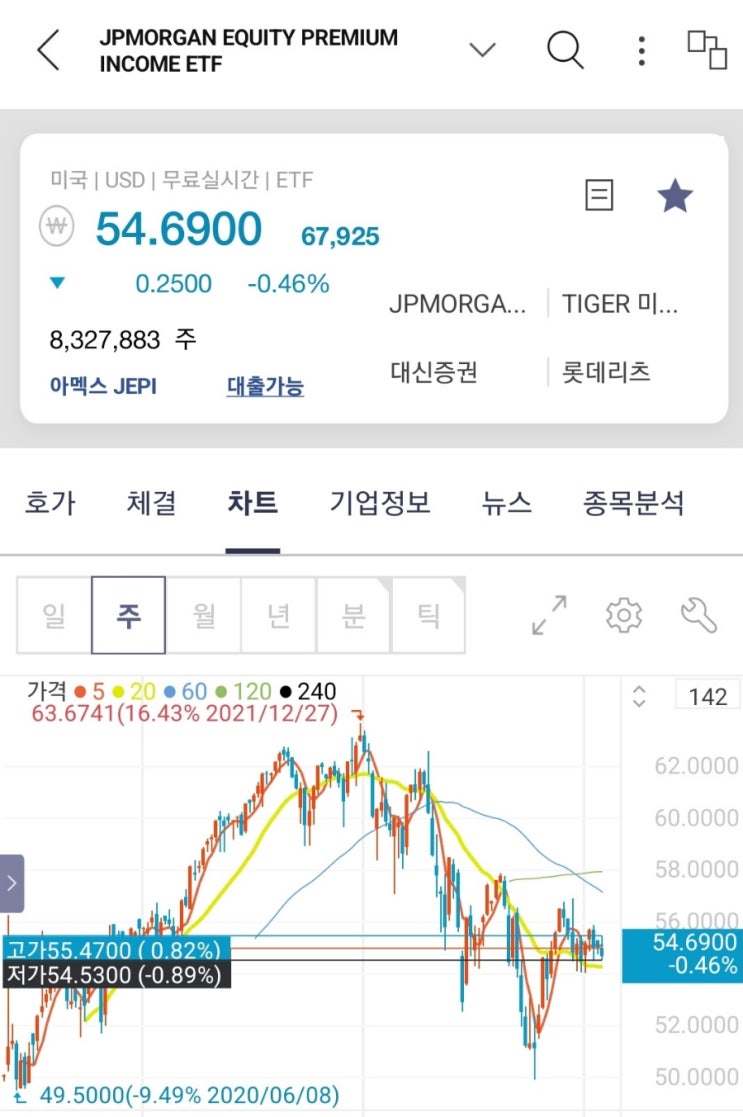Open the 기업정보 tab
743x1117 pixels.
pos(380,504)
